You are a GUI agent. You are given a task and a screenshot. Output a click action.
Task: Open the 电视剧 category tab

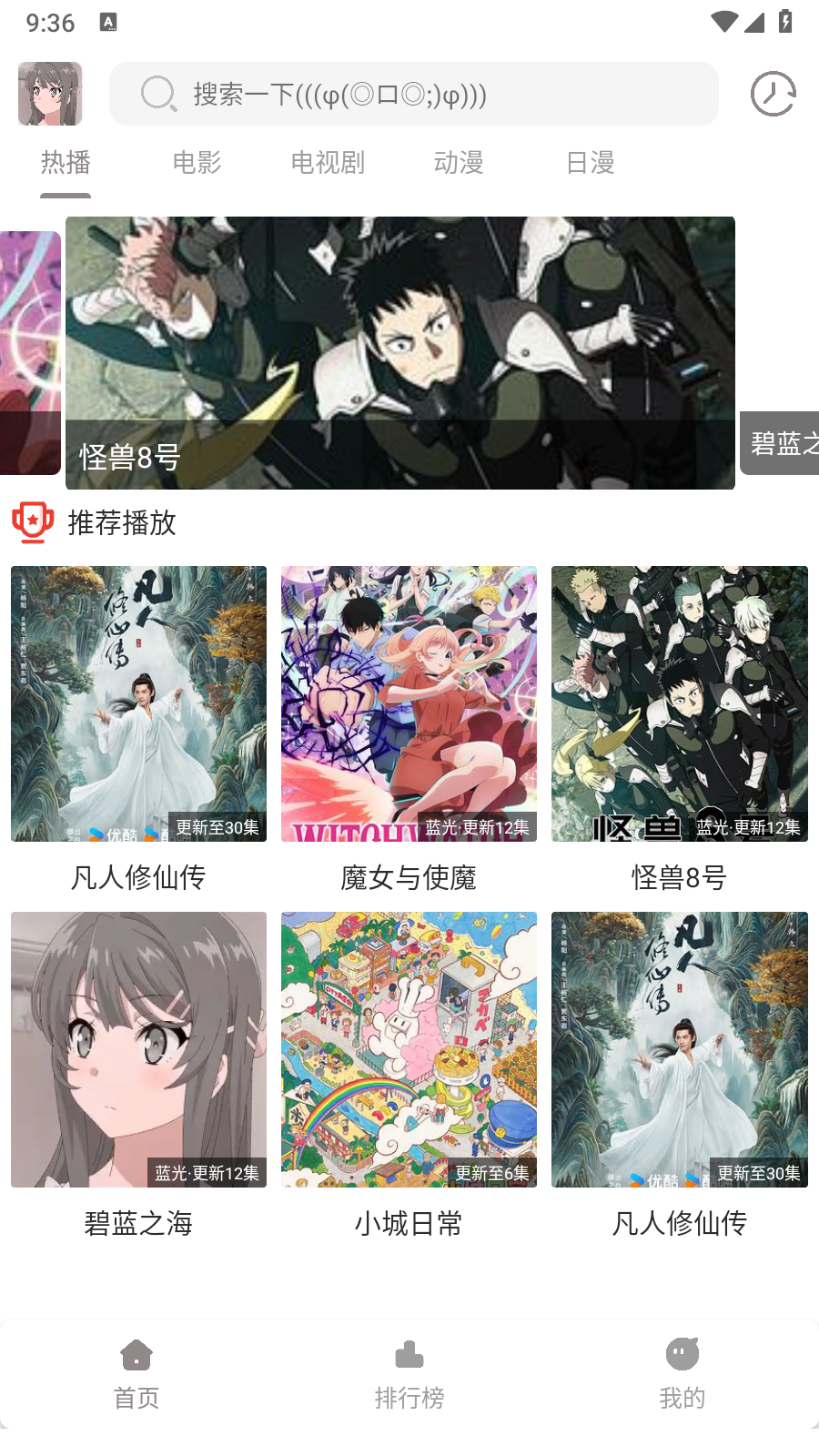327,163
